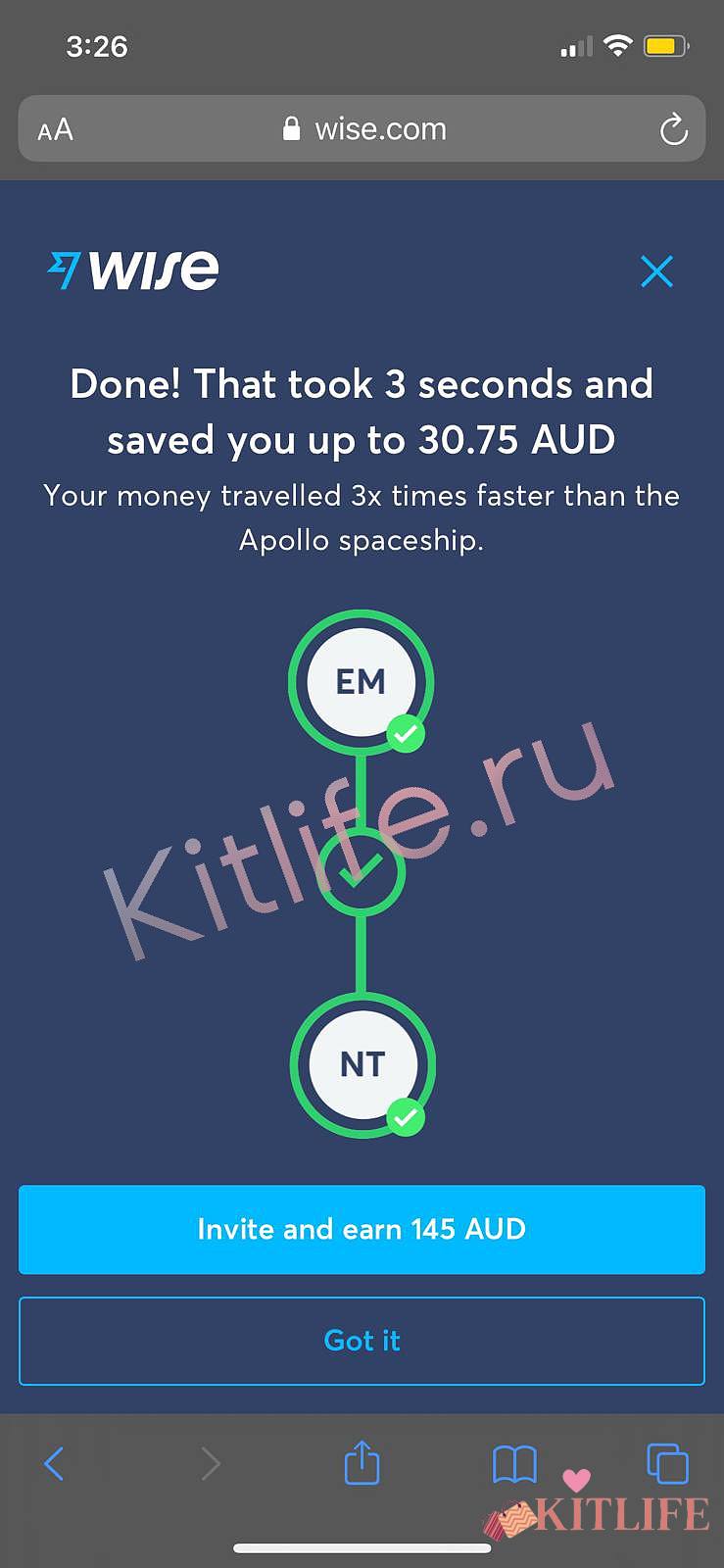The height and width of the screenshot is (1568, 724).
Task: Open the AA text size menu
Action: [55, 129]
